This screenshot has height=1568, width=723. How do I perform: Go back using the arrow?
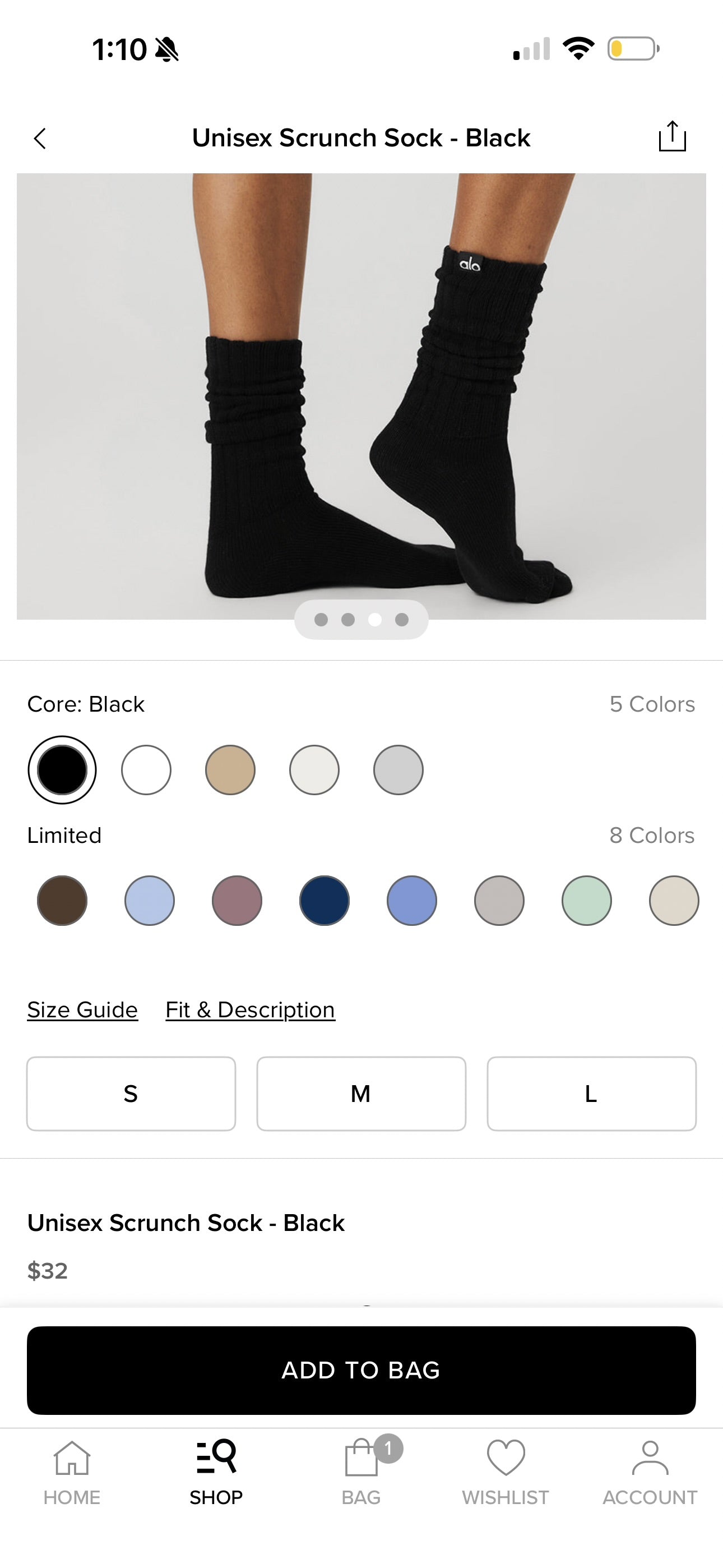click(40, 139)
